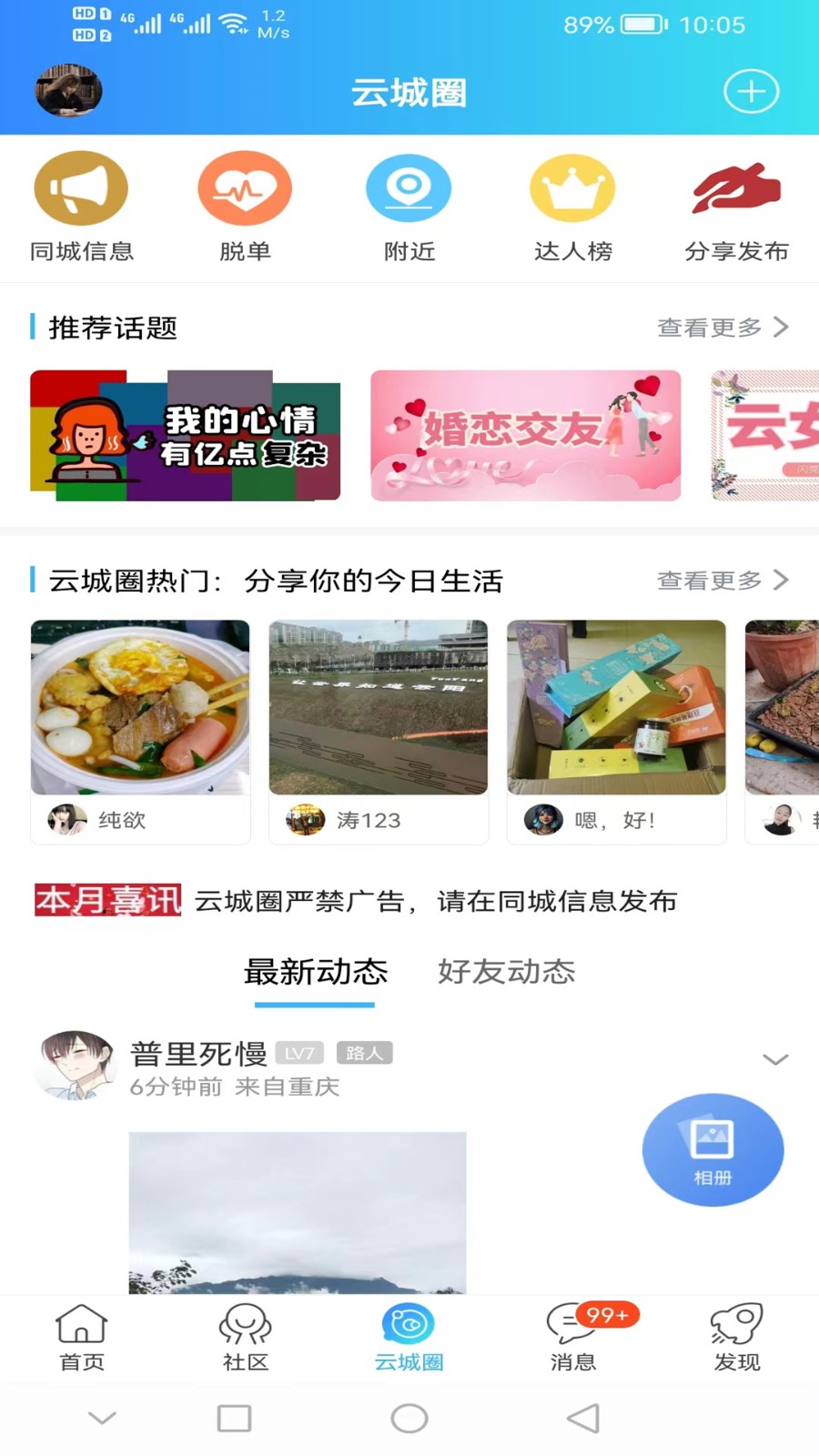This screenshot has height=1456, width=819.
Task: Open the 相册 album floating button
Action: pyautogui.click(x=713, y=1149)
